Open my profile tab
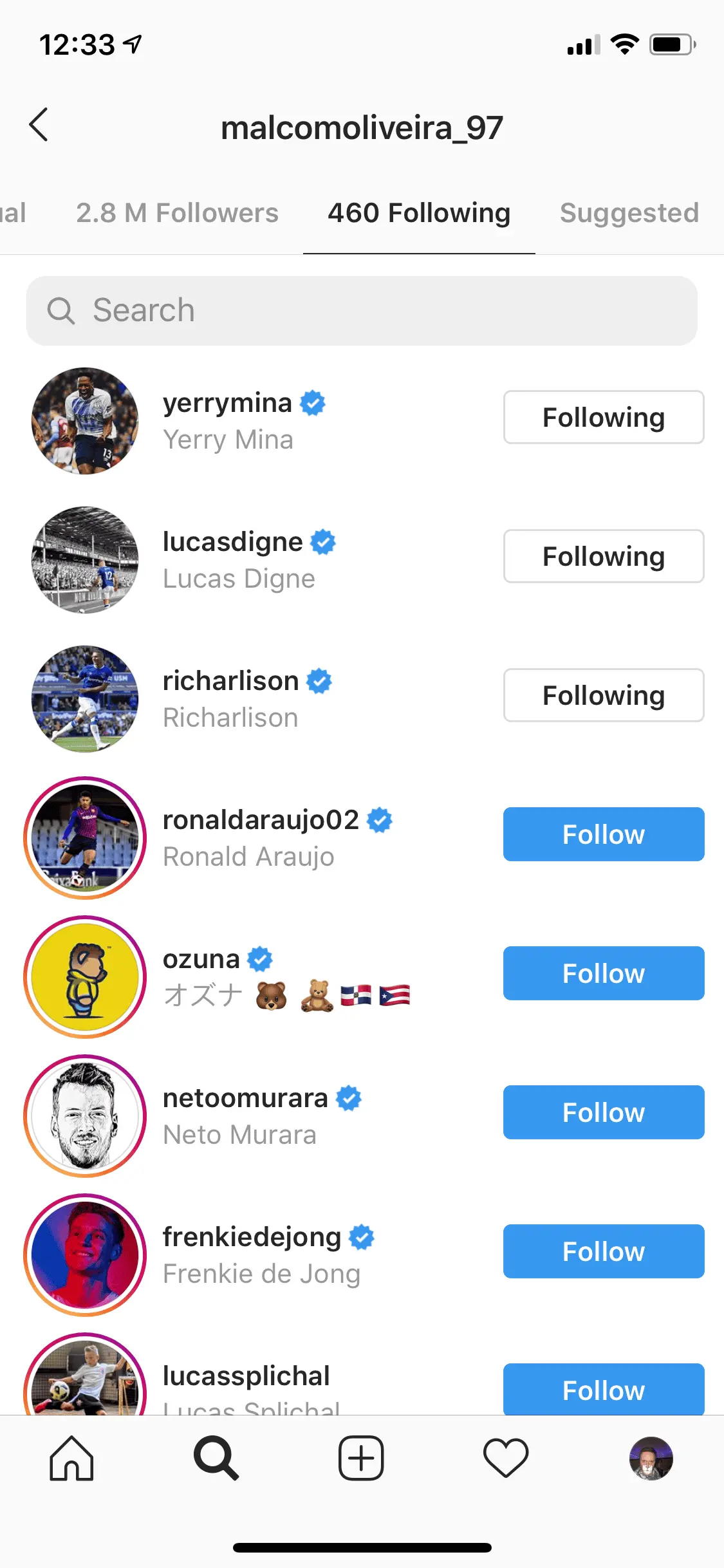Screen dimensions: 724x1568 pos(651,1459)
